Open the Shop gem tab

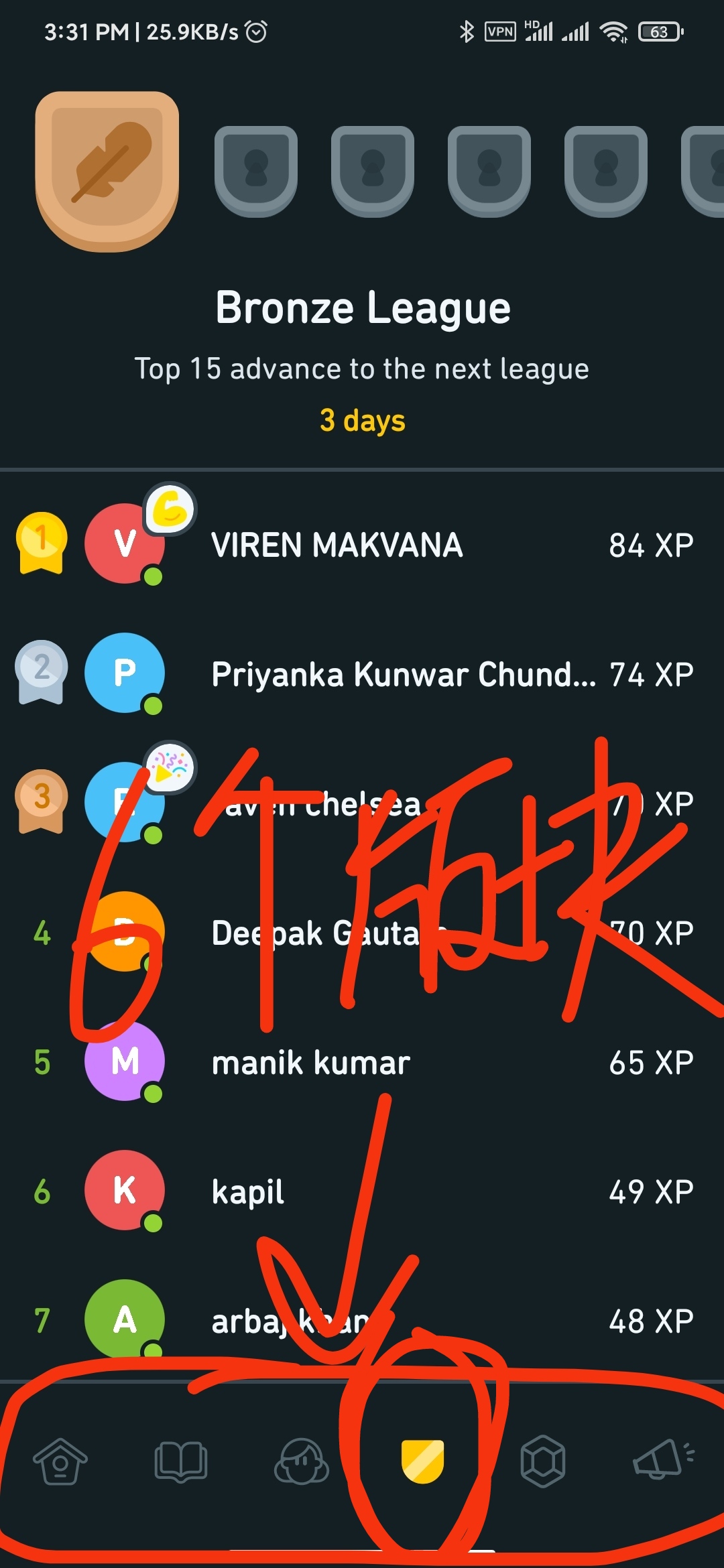[x=543, y=1461]
